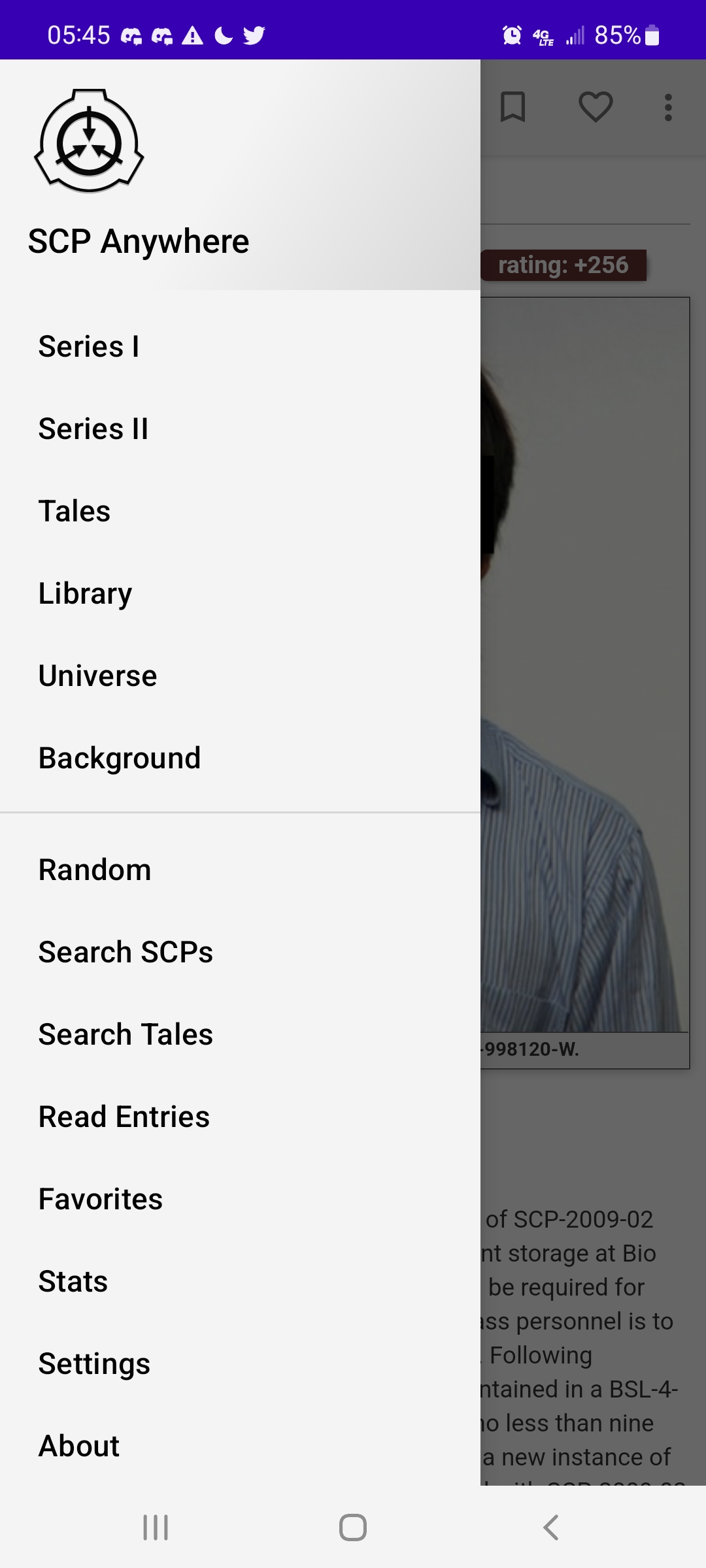Check reading Stats
Viewport: 706px width, 1568px height.
click(240, 1281)
